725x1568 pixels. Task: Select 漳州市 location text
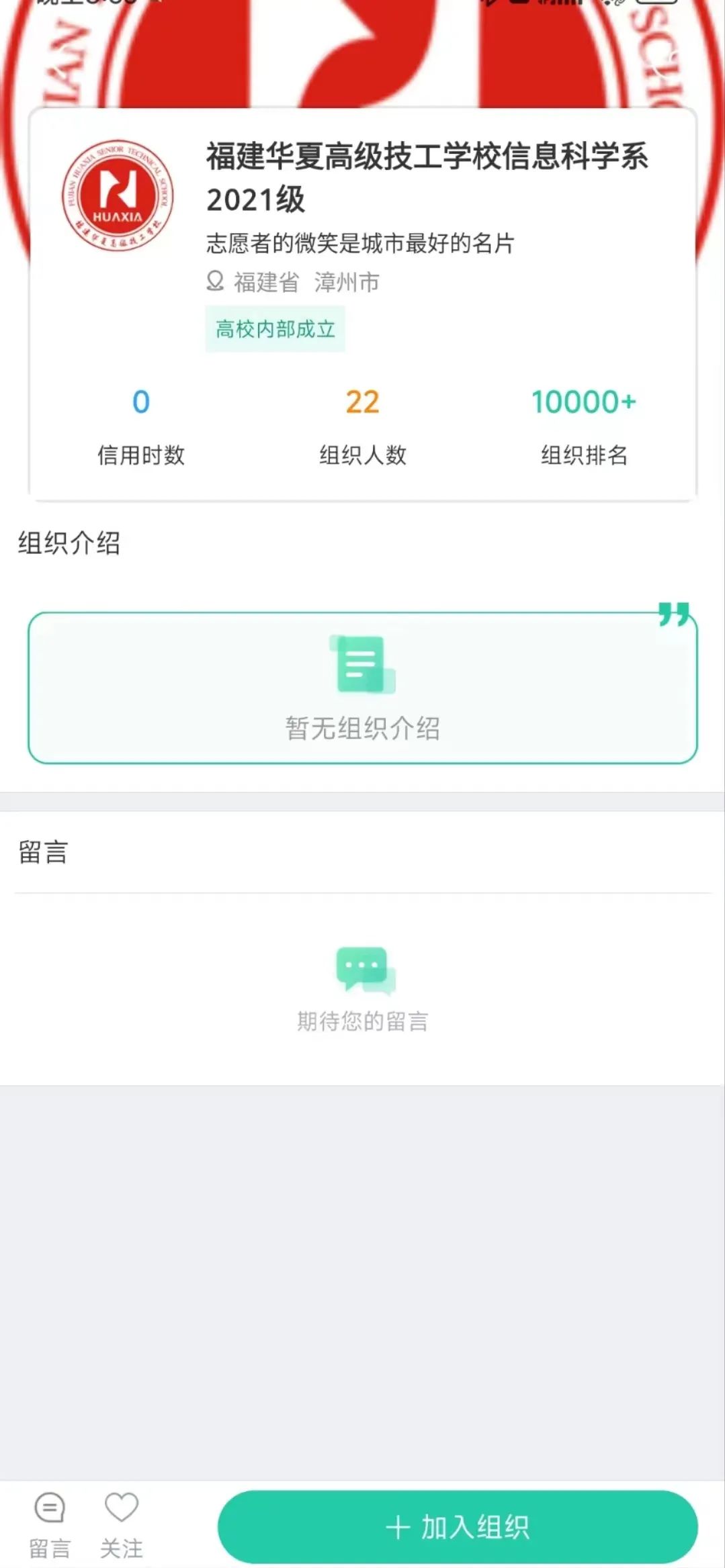click(x=347, y=282)
